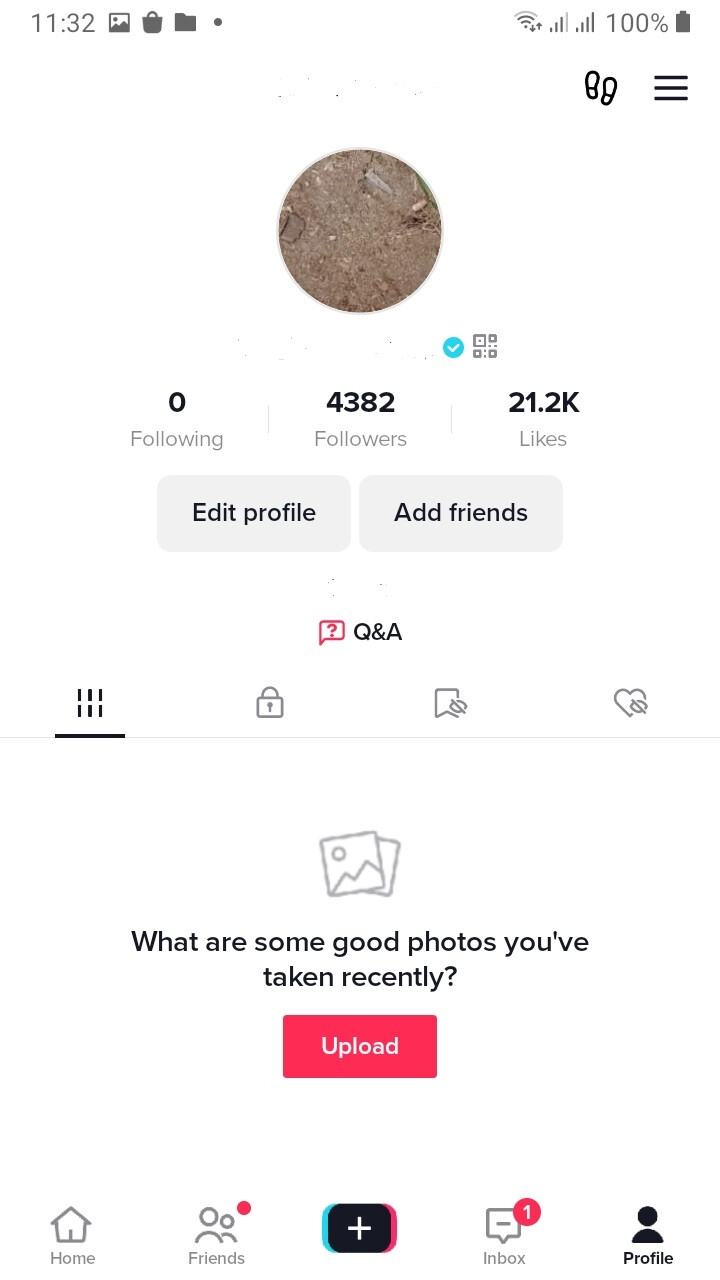Screen dimensions: 720x1280
Task: Open the QR code icon
Action: click(x=485, y=346)
